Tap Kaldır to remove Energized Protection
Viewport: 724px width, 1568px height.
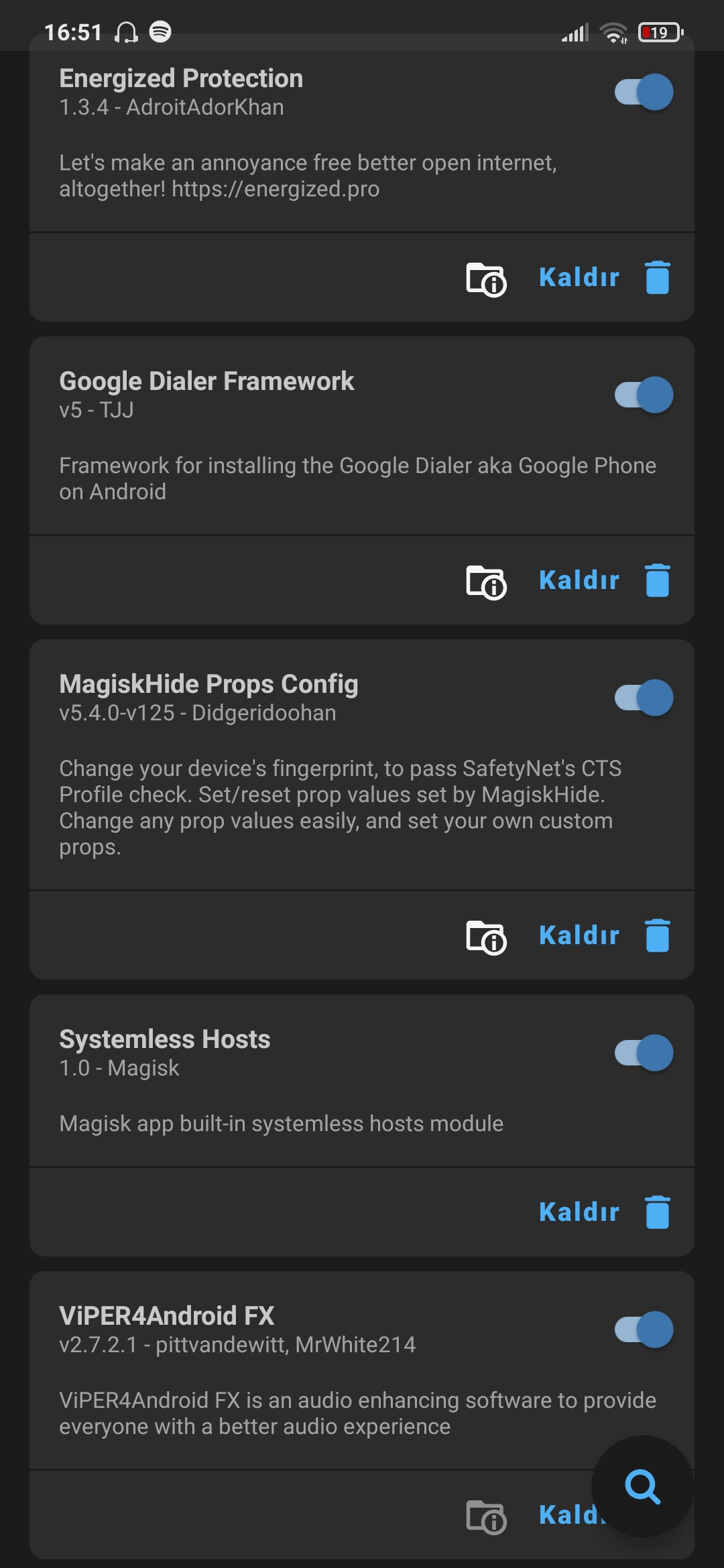tap(603, 277)
